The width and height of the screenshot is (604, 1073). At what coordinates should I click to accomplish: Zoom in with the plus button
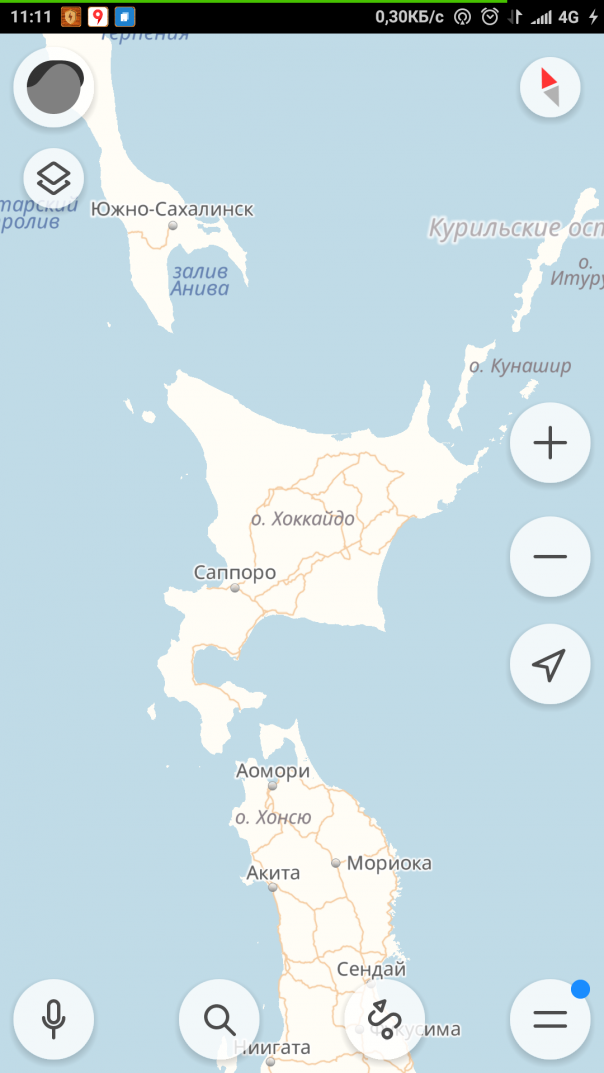point(550,443)
